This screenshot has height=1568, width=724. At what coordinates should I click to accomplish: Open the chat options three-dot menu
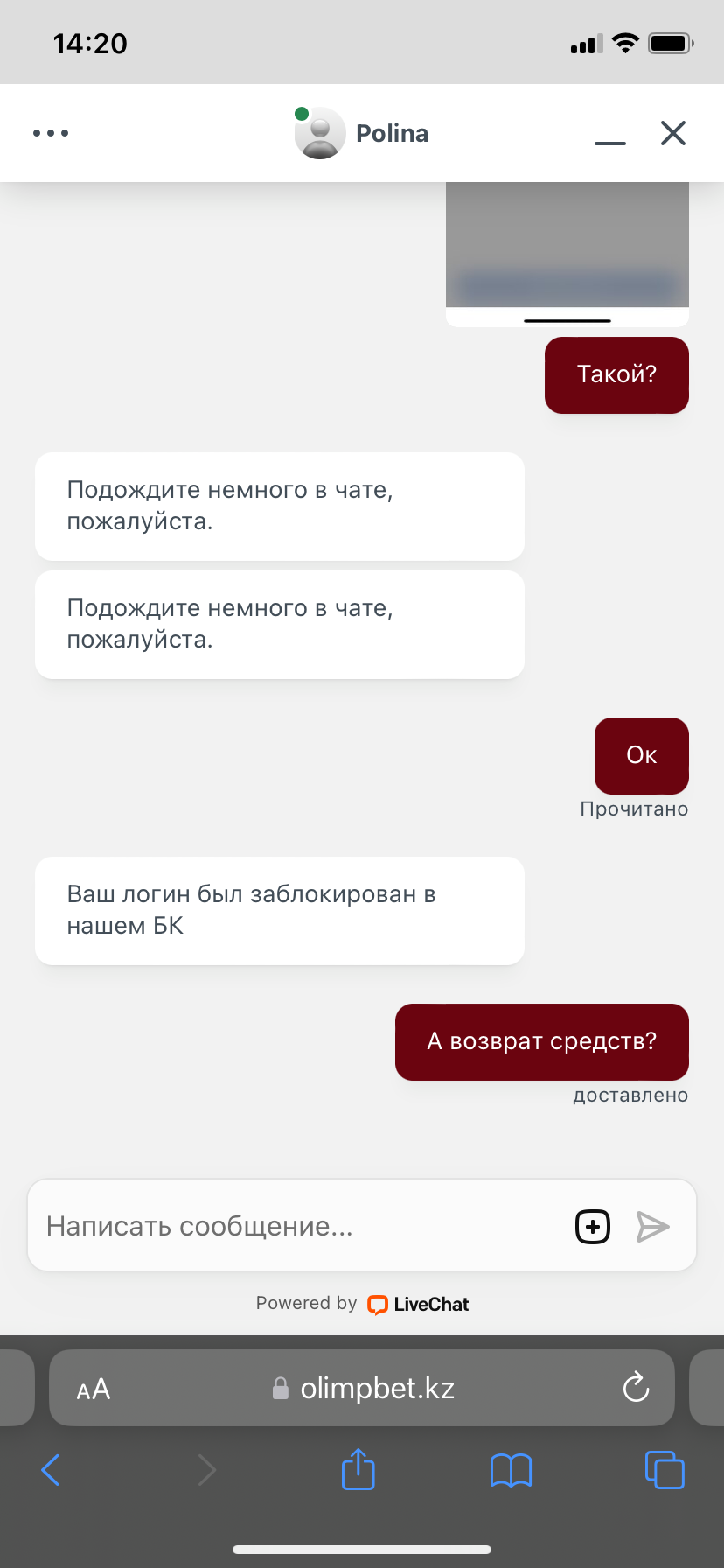point(51,133)
